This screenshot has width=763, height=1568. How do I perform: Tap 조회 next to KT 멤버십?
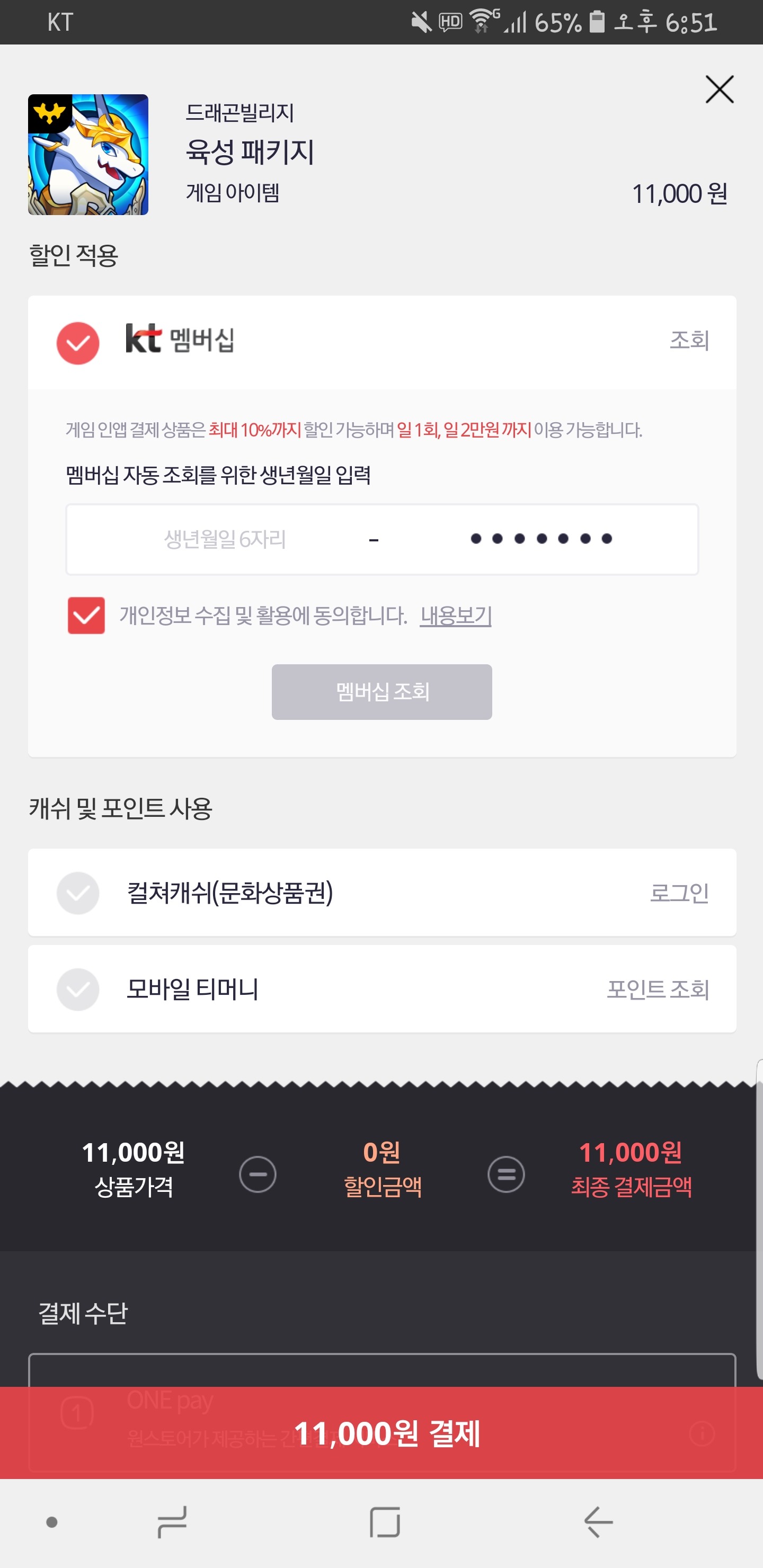pos(689,340)
